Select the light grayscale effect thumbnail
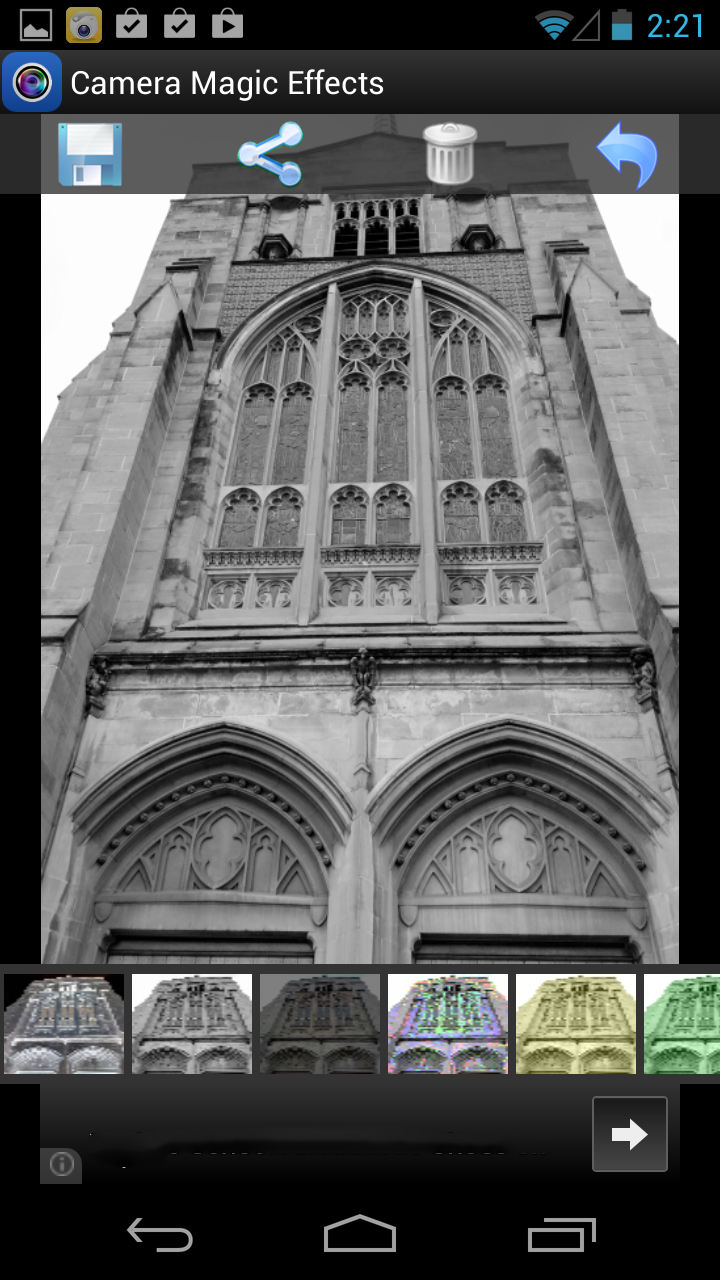 click(192, 1024)
